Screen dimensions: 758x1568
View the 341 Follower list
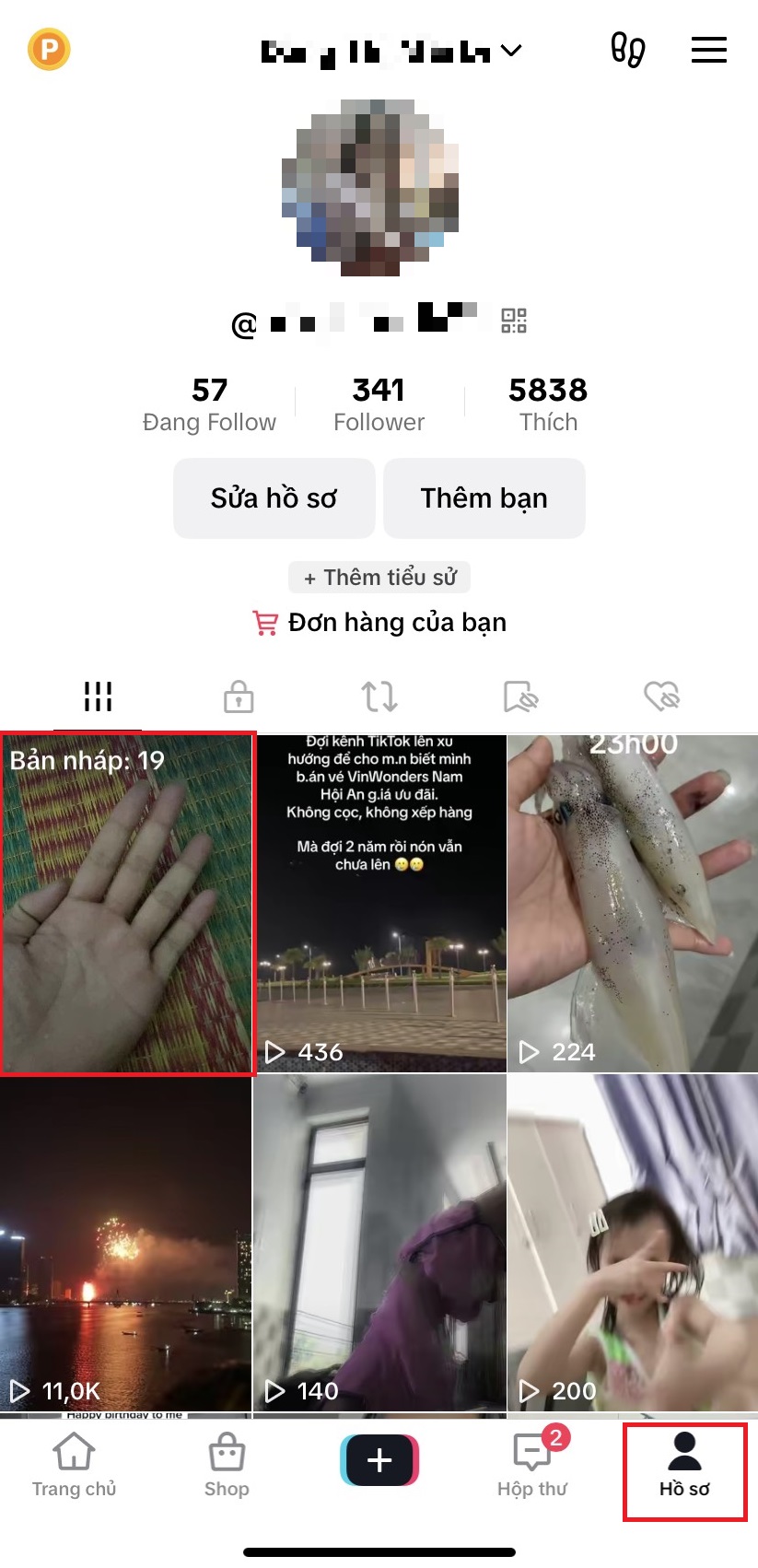379,404
